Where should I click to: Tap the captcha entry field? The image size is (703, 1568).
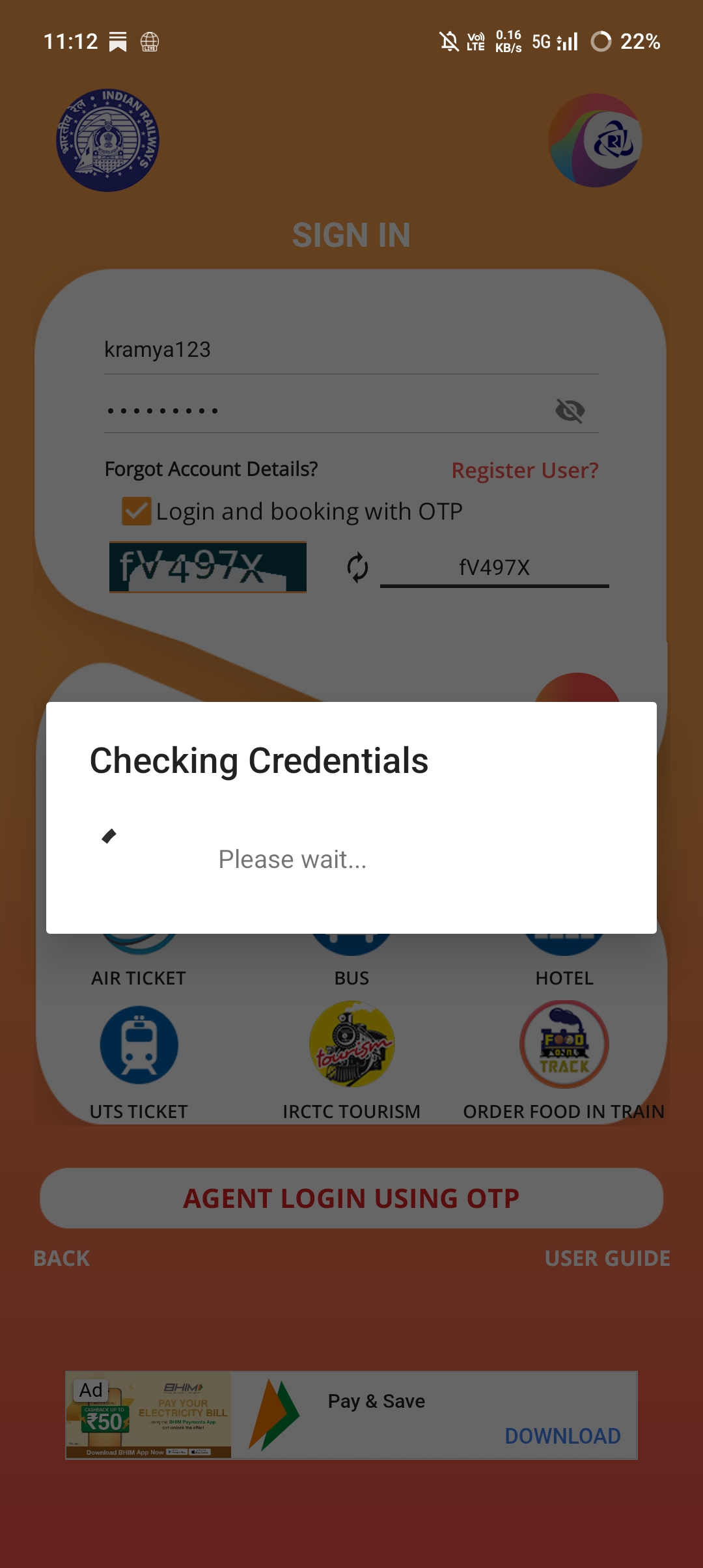(x=494, y=568)
